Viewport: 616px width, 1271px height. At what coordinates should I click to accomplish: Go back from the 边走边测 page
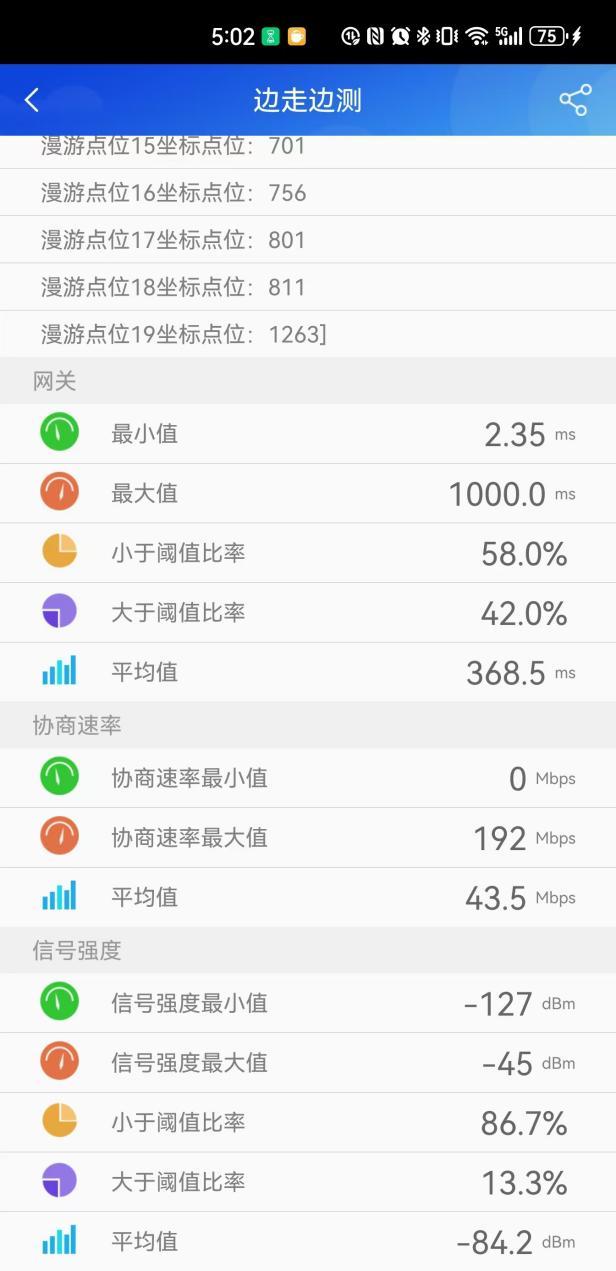click(x=32, y=100)
